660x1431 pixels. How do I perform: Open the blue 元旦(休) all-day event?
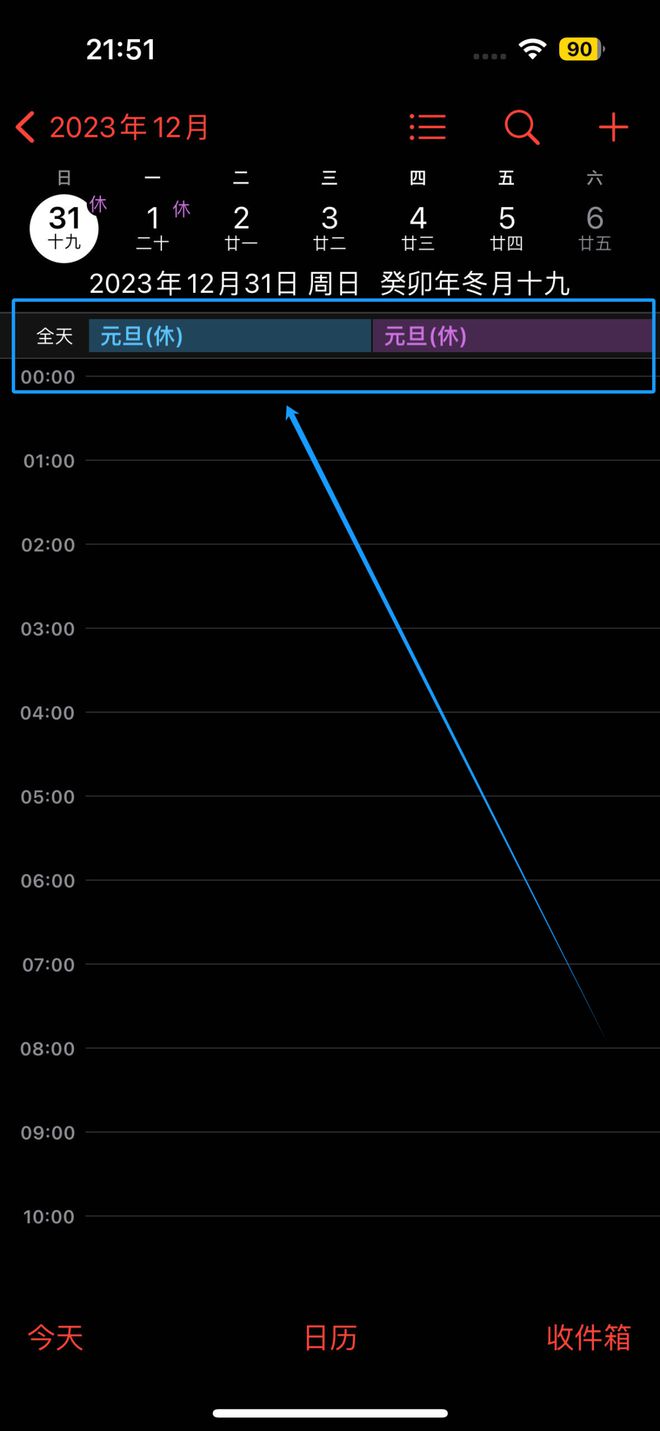(x=229, y=336)
